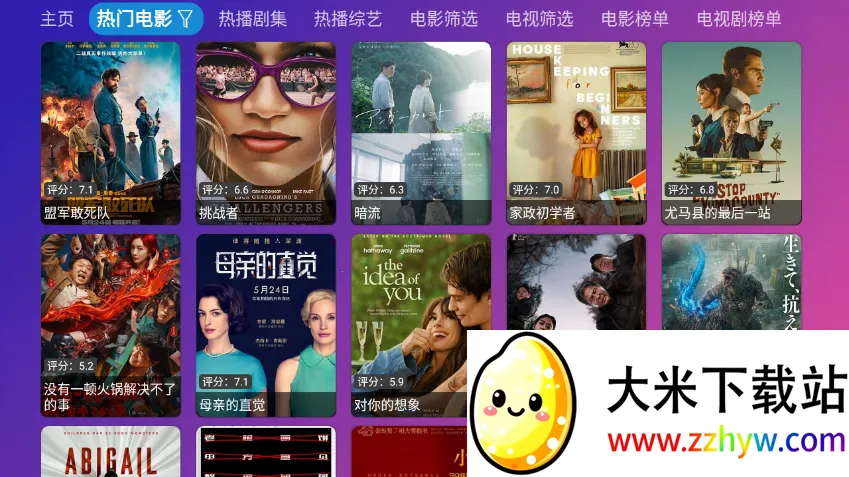Image resolution: width=849 pixels, height=477 pixels.
Task: Go to the 电影筛选 tab
Action: [x=444, y=19]
